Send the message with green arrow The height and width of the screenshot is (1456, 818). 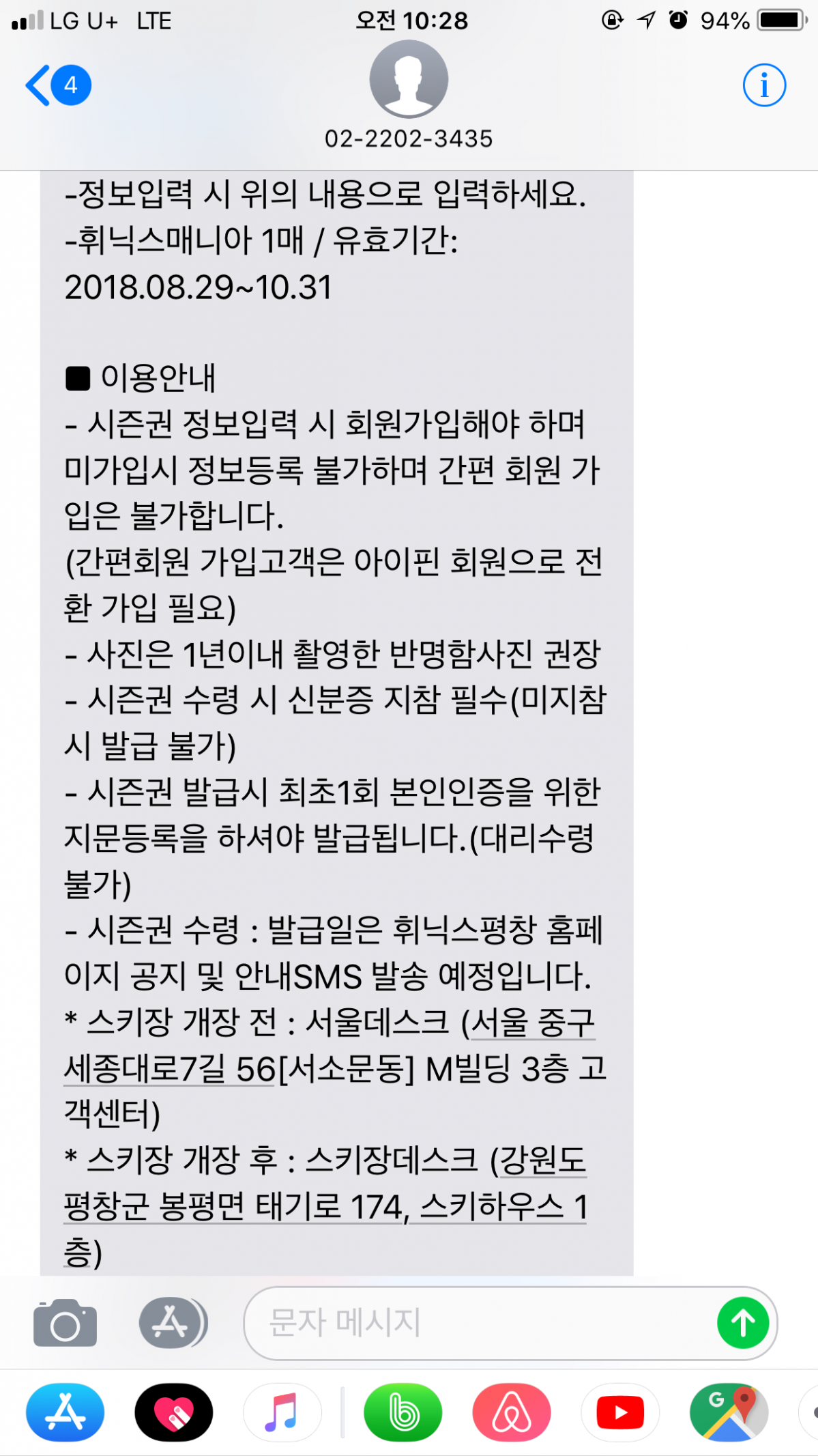(743, 1324)
